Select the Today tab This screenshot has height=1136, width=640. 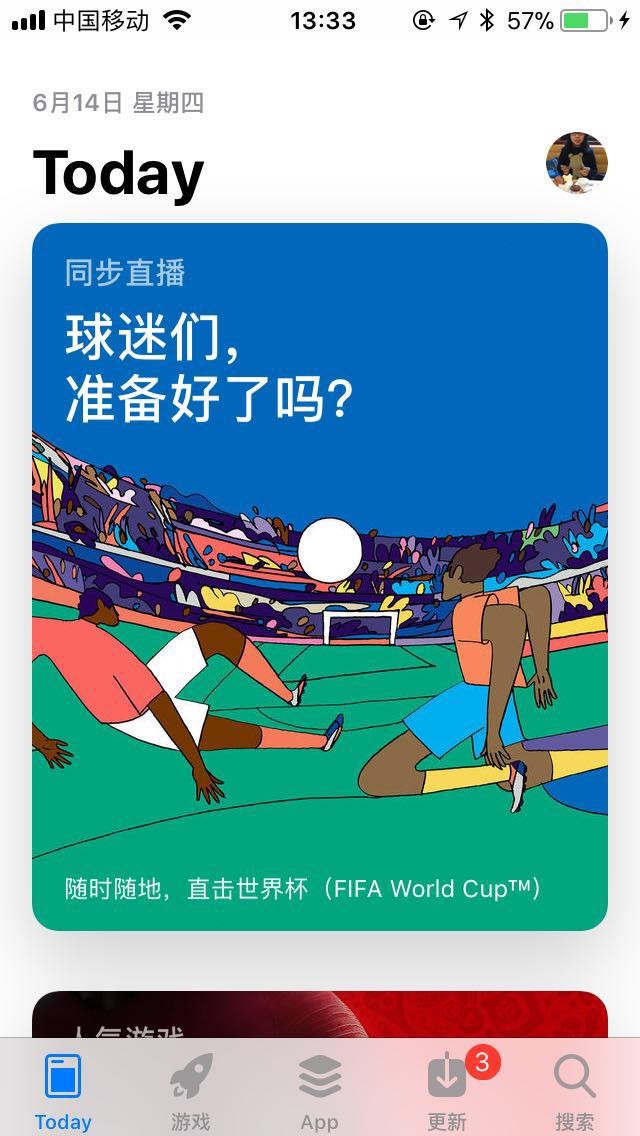click(63, 1092)
